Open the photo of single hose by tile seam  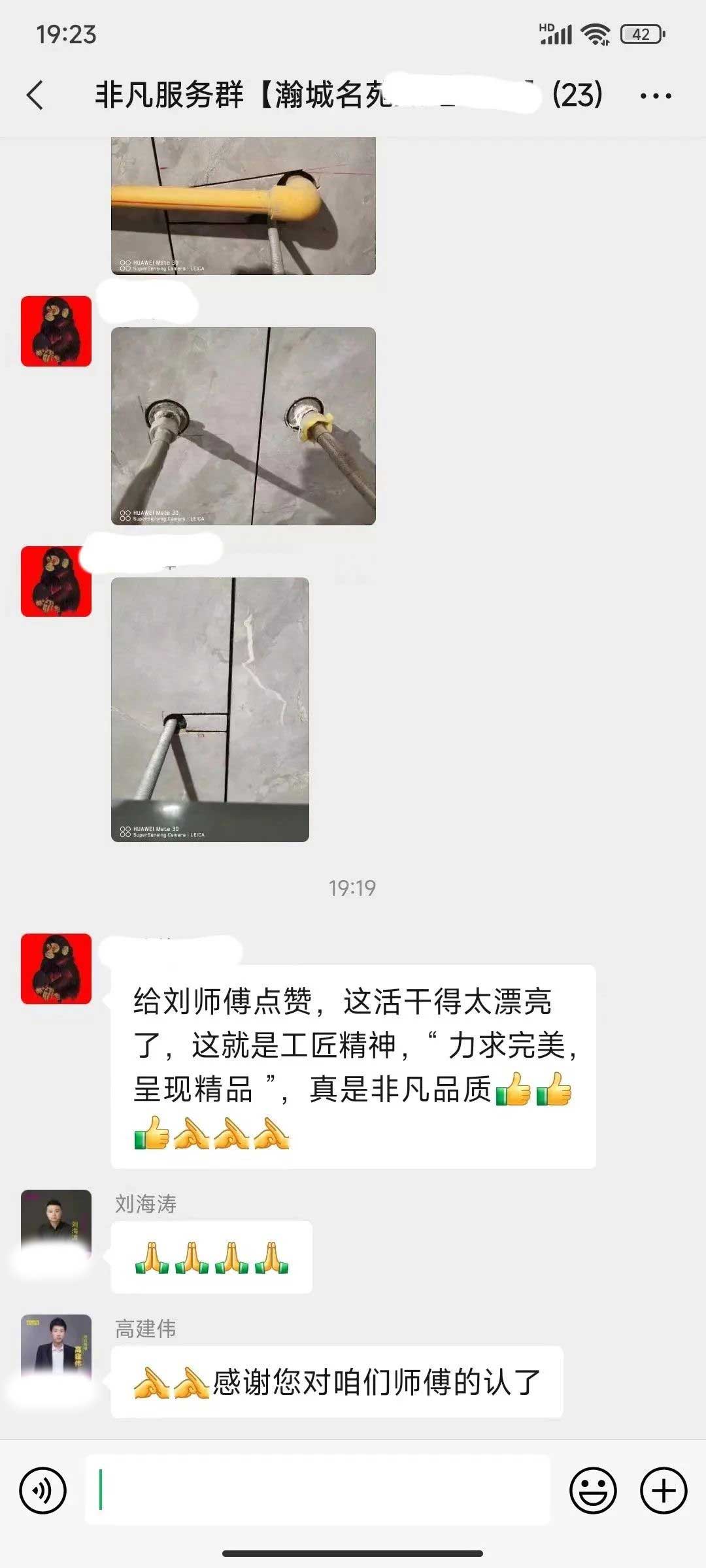coord(210,710)
